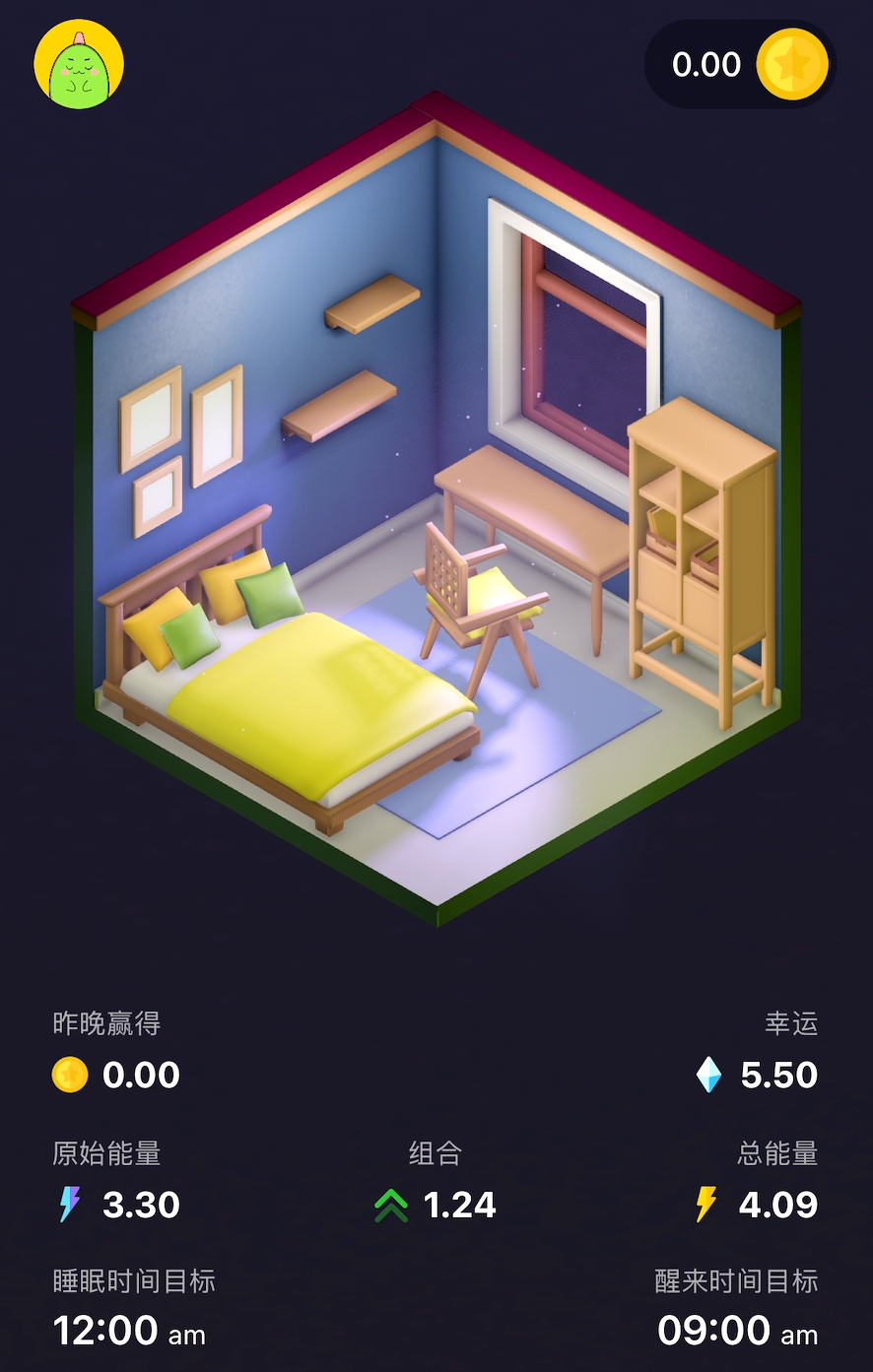Open the isometric bedroom scene
Viewport: 873px width, 1372px height.
436,512
